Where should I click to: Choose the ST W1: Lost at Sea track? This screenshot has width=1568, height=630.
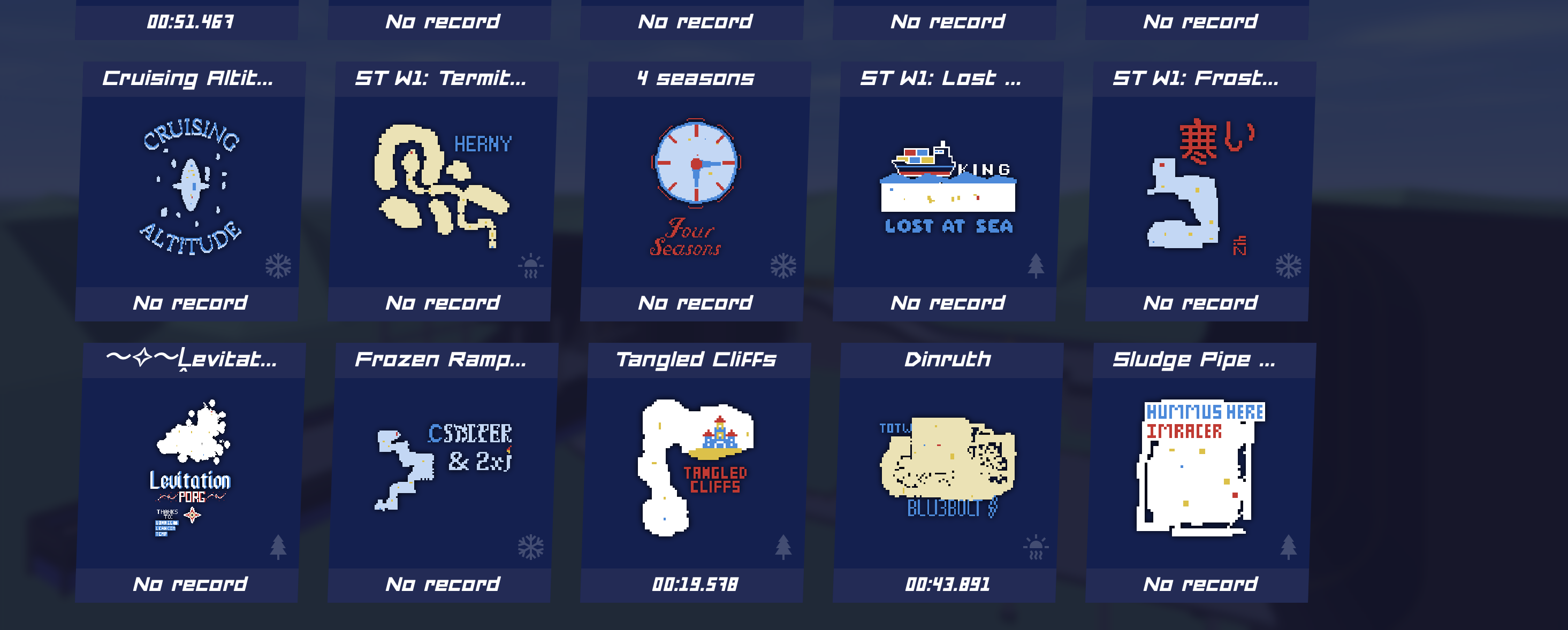coord(948,191)
